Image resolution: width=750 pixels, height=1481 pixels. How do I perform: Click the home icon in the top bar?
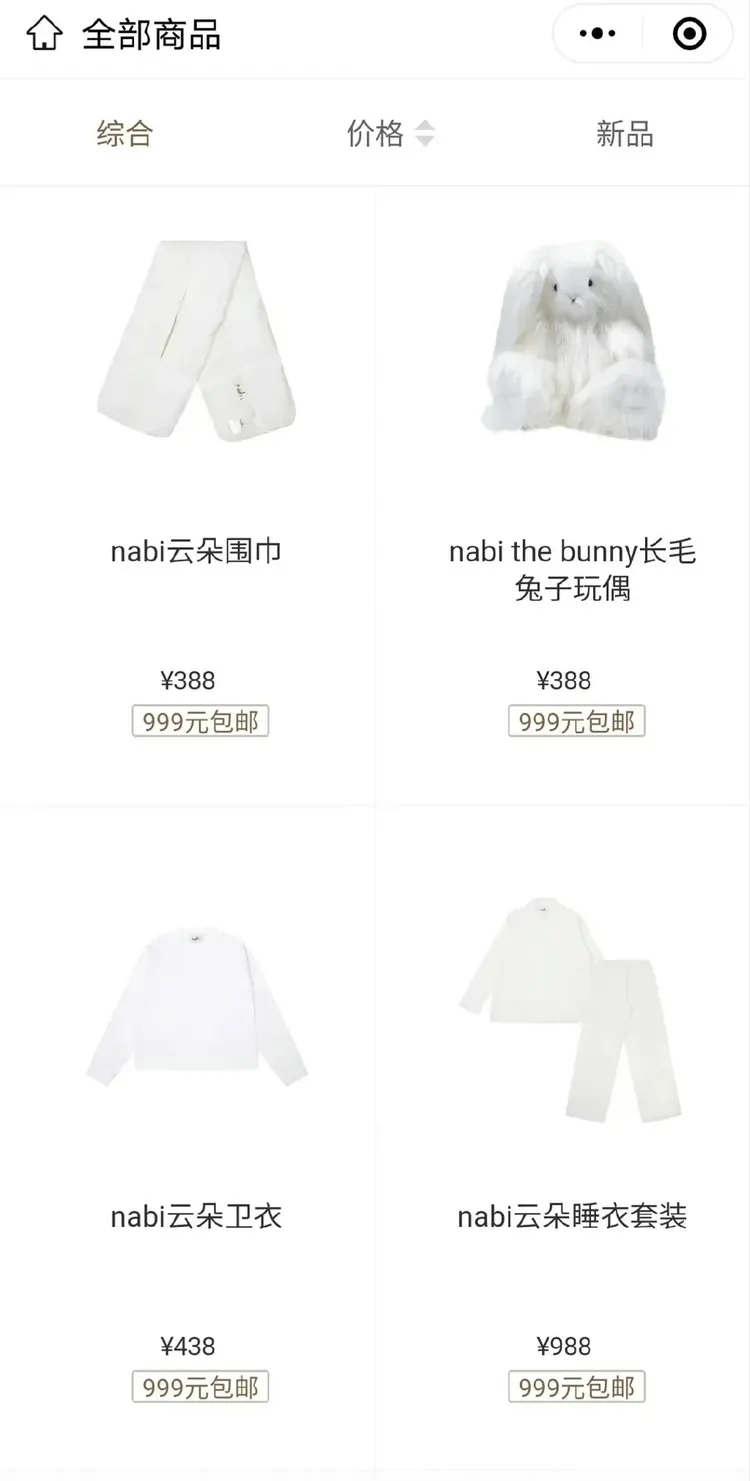44,33
